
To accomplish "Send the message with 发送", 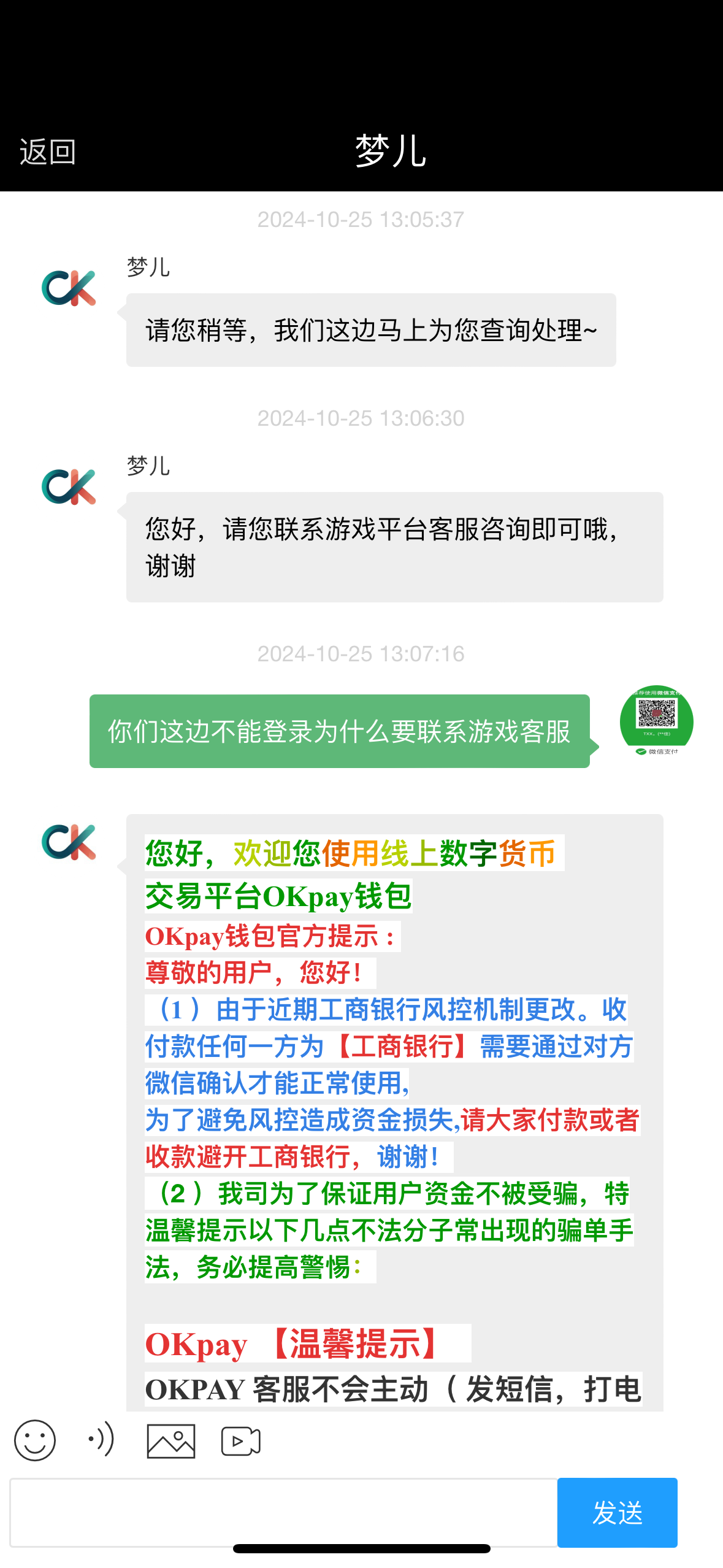I will point(617,1513).
